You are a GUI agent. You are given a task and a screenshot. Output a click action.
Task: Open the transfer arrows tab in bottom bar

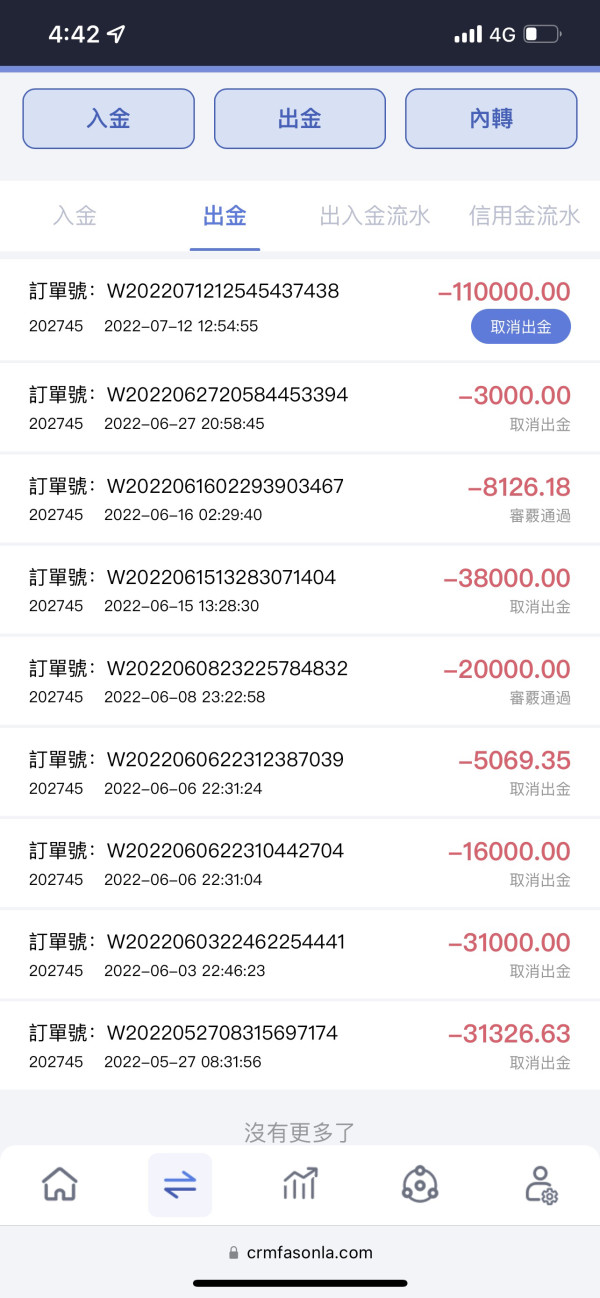click(x=180, y=1185)
